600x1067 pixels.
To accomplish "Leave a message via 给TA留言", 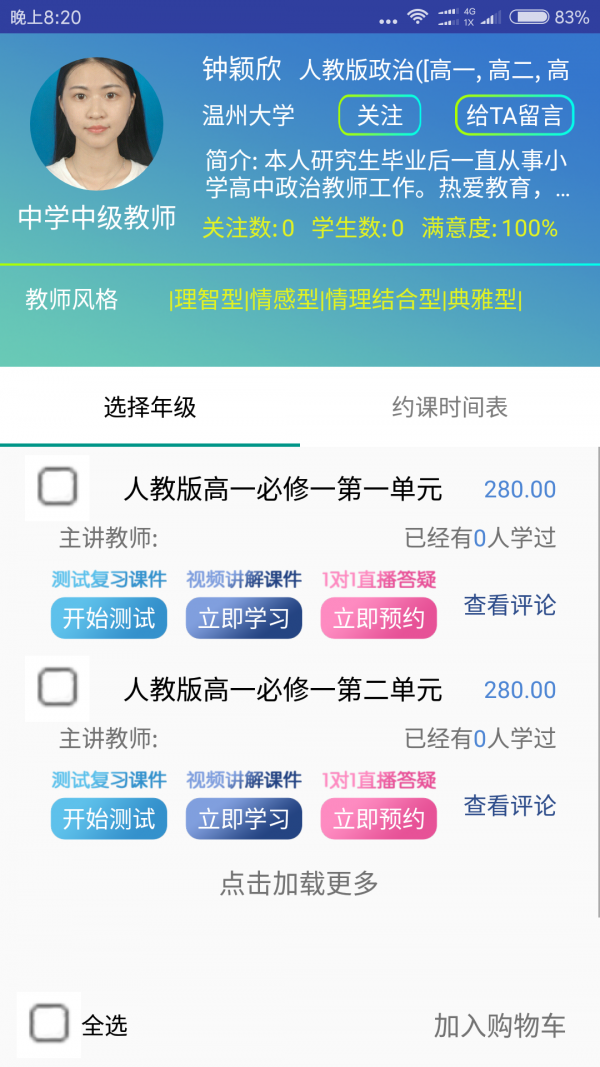I will (x=514, y=115).
